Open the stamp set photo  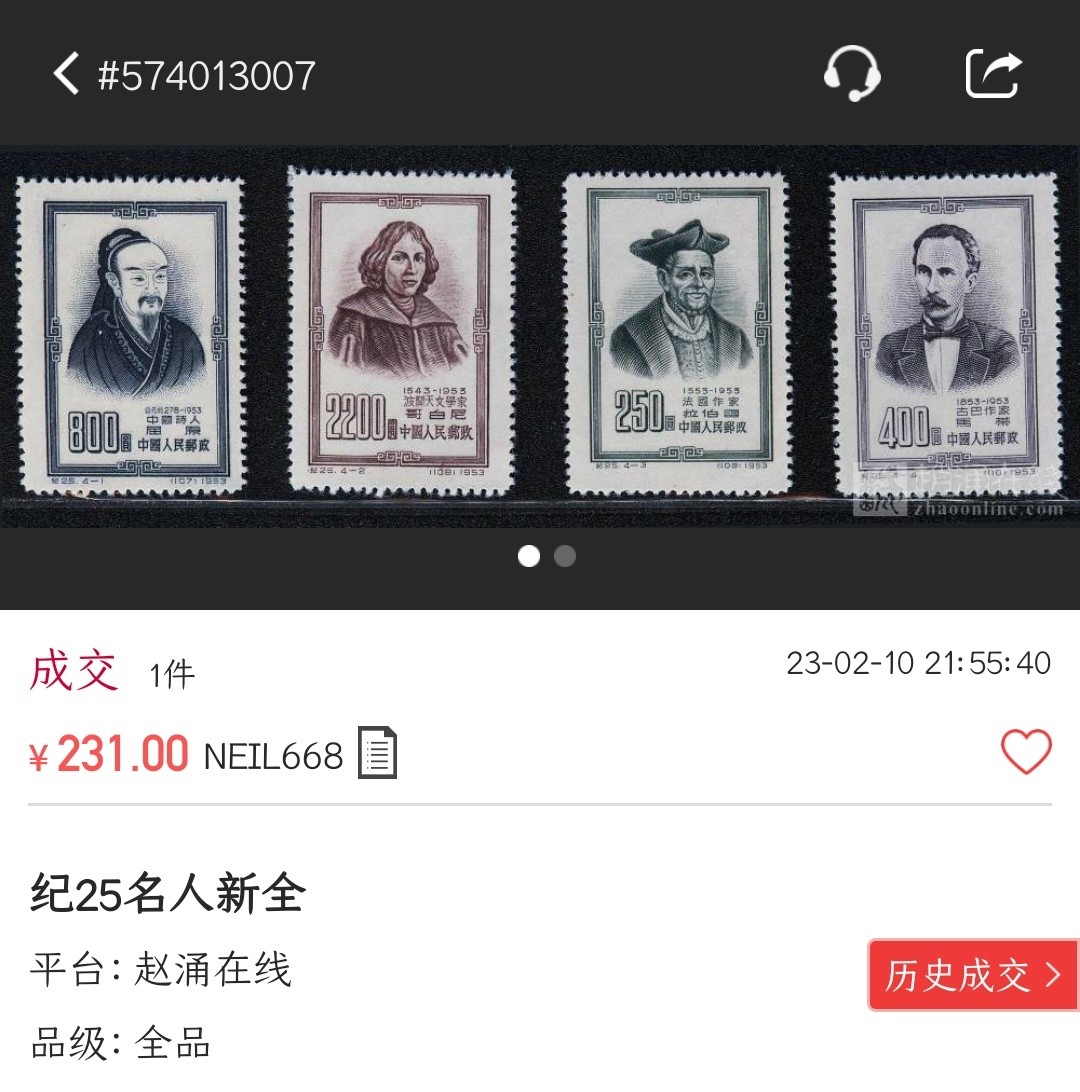(x=540, y=336)
